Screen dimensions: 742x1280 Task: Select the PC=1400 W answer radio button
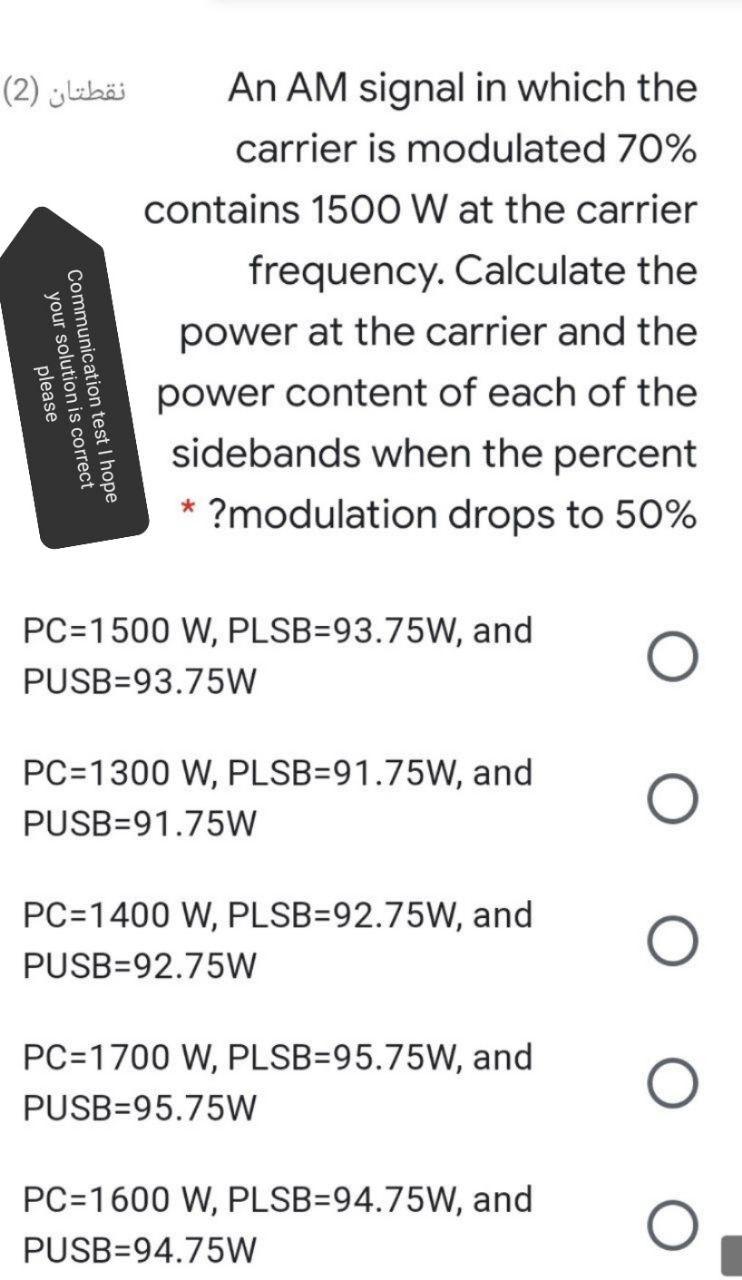click(673, 939)
